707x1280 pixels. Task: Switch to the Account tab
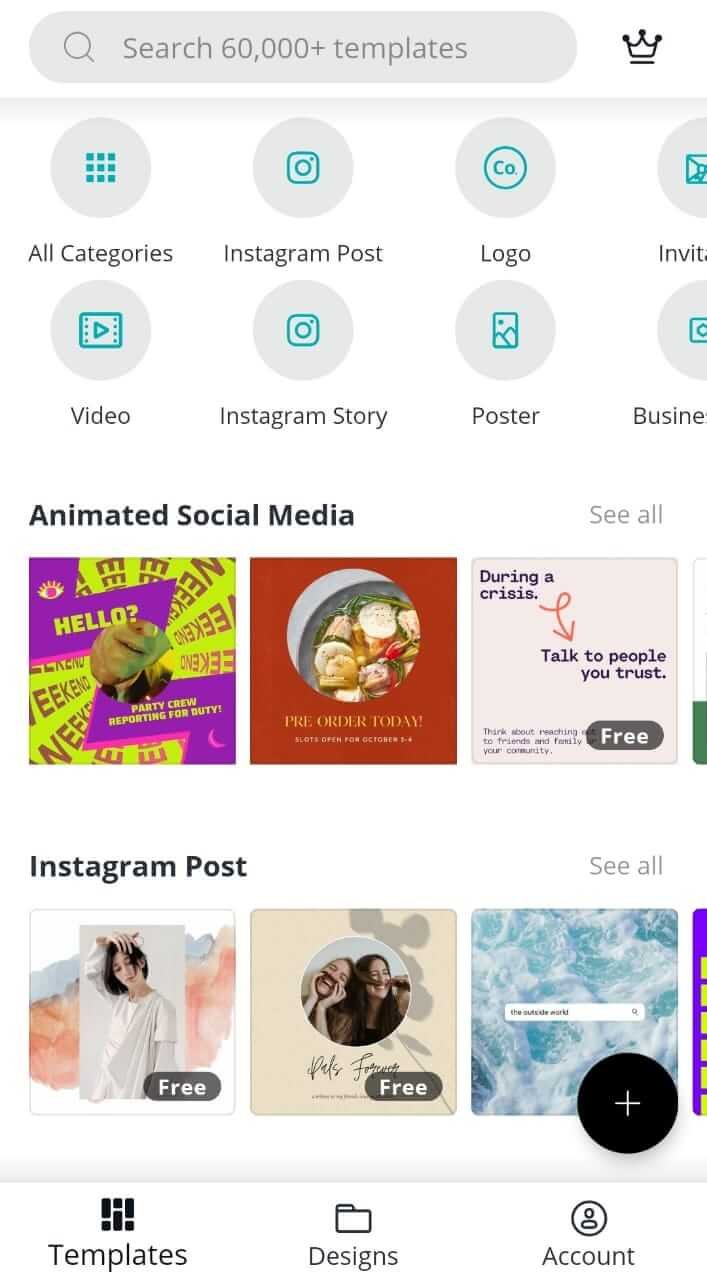[x=589, y=1235]
